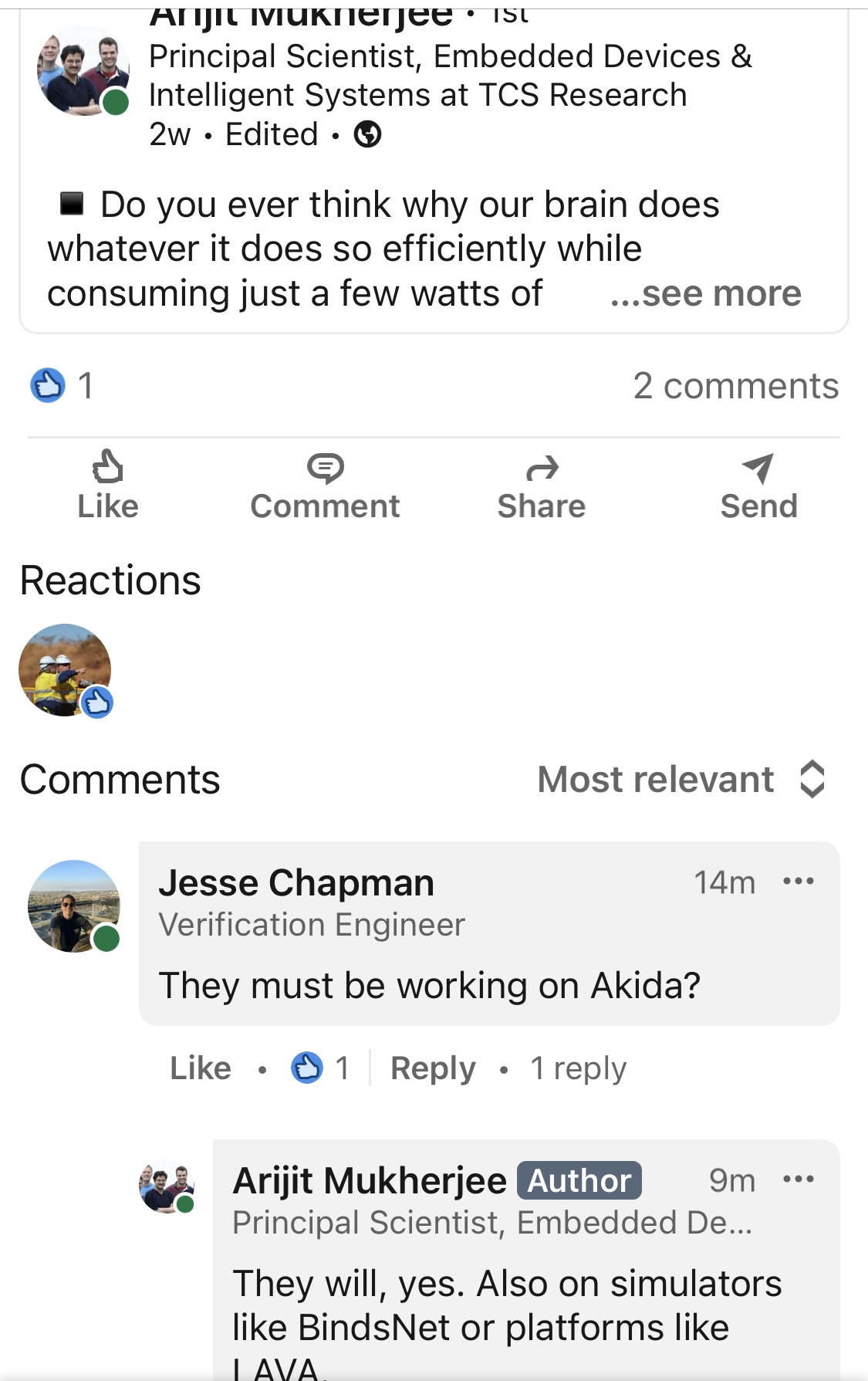Change the Most relevant comment sorting

click(681, 780)
